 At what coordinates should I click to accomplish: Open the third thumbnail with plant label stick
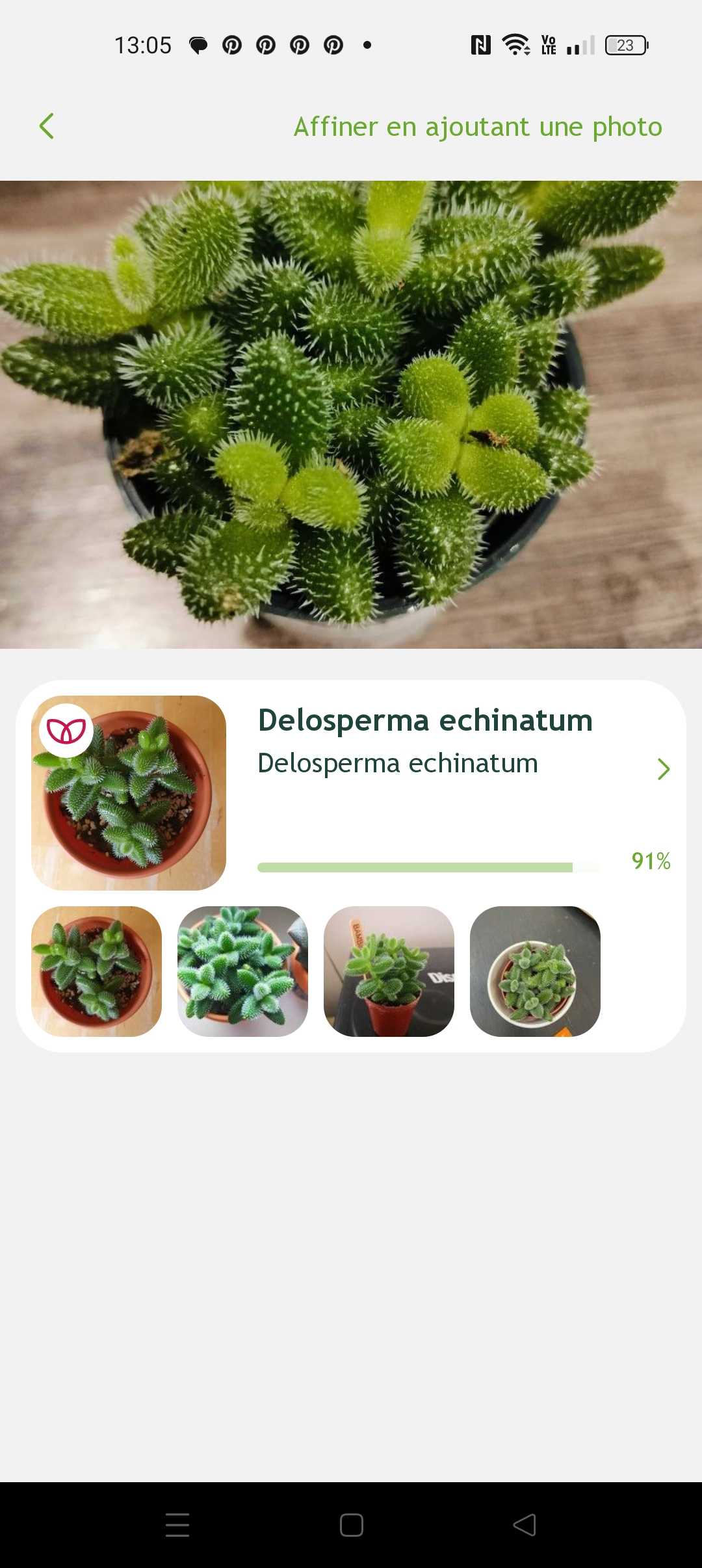tap(389, 971)
